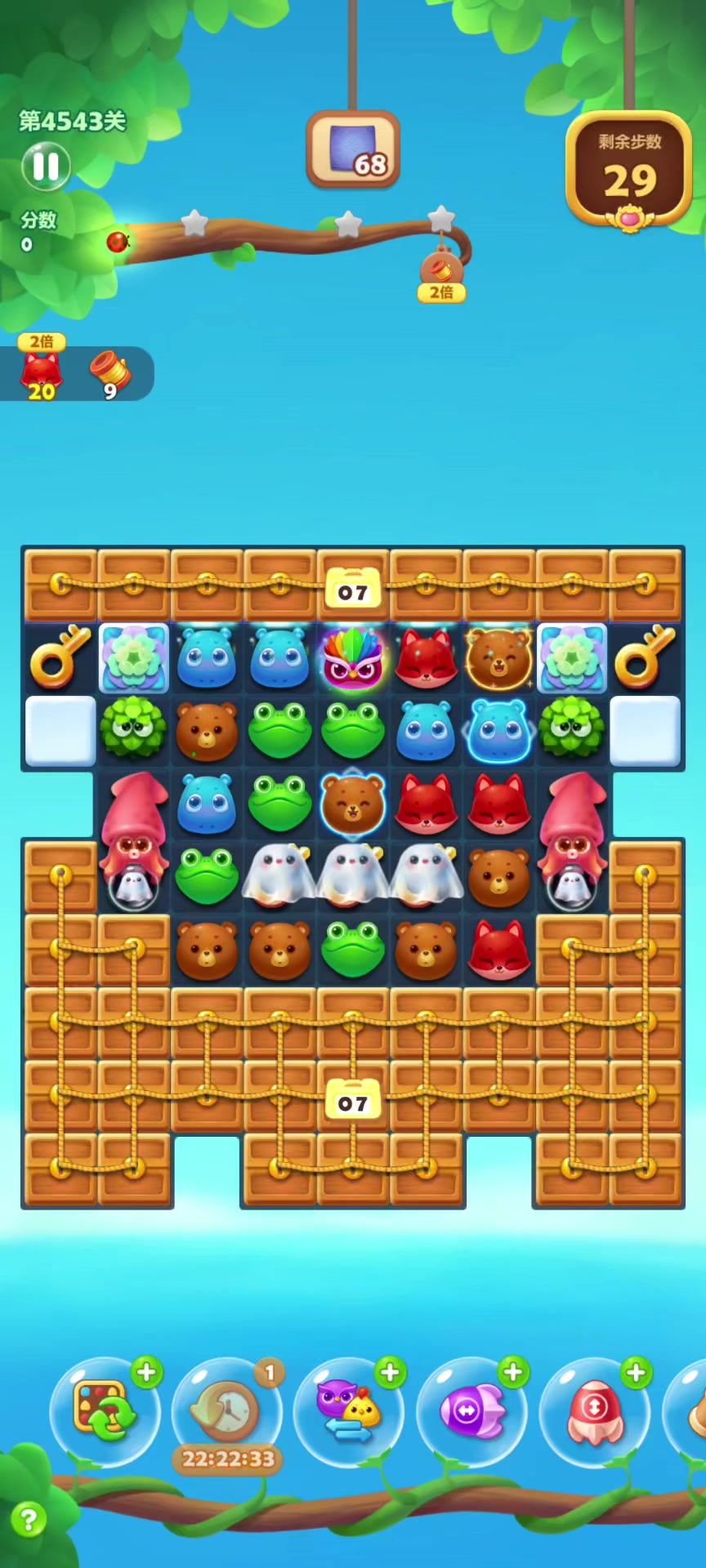The height and width of the screenshot is (1568, 706).
Task: Open the green help question mark
Action: click(x=29, y=1520)
